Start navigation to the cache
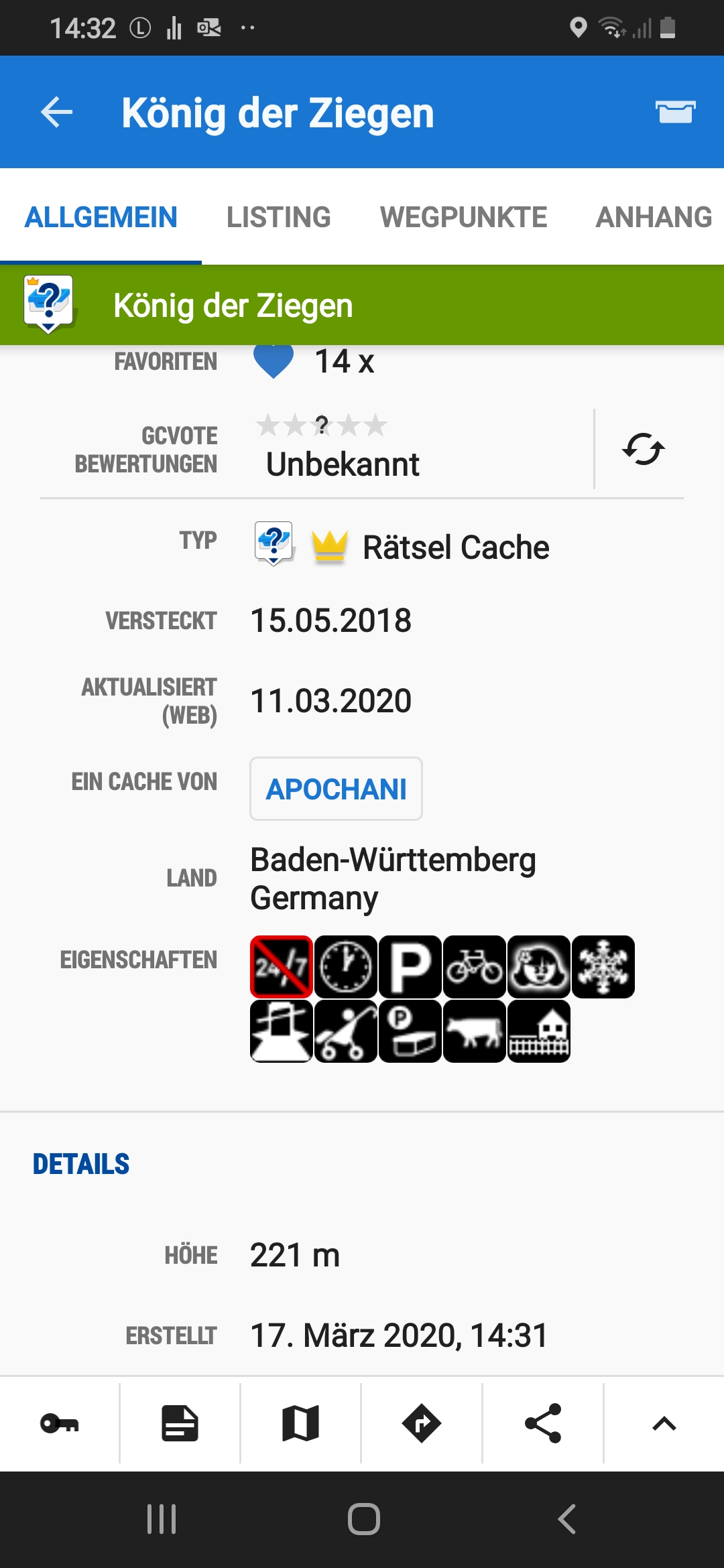The height and width of the screenshot is (1568, 724). (x=422, y=1423)
